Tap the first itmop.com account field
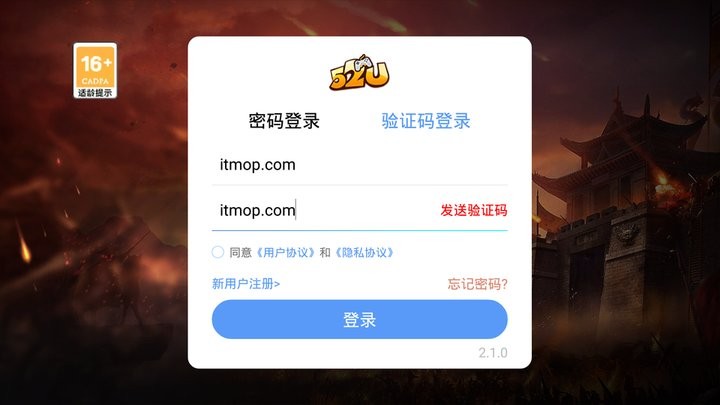This screenshot has width=720, height=405. coord(360,165)
